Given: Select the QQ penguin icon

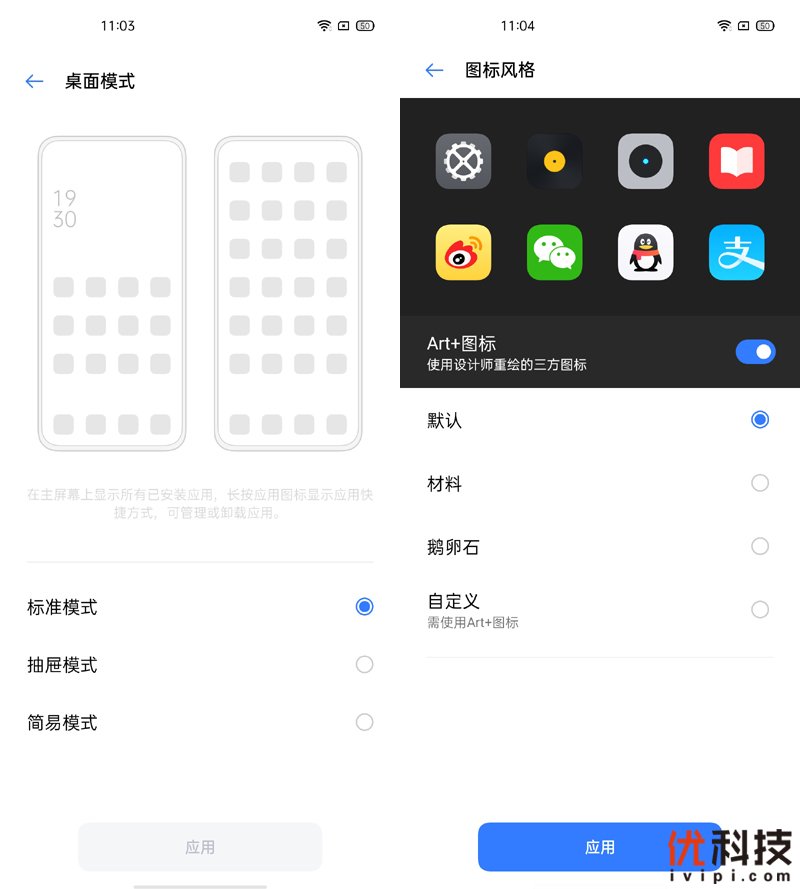Looking at the screenshot, I should tap(645, 252).
